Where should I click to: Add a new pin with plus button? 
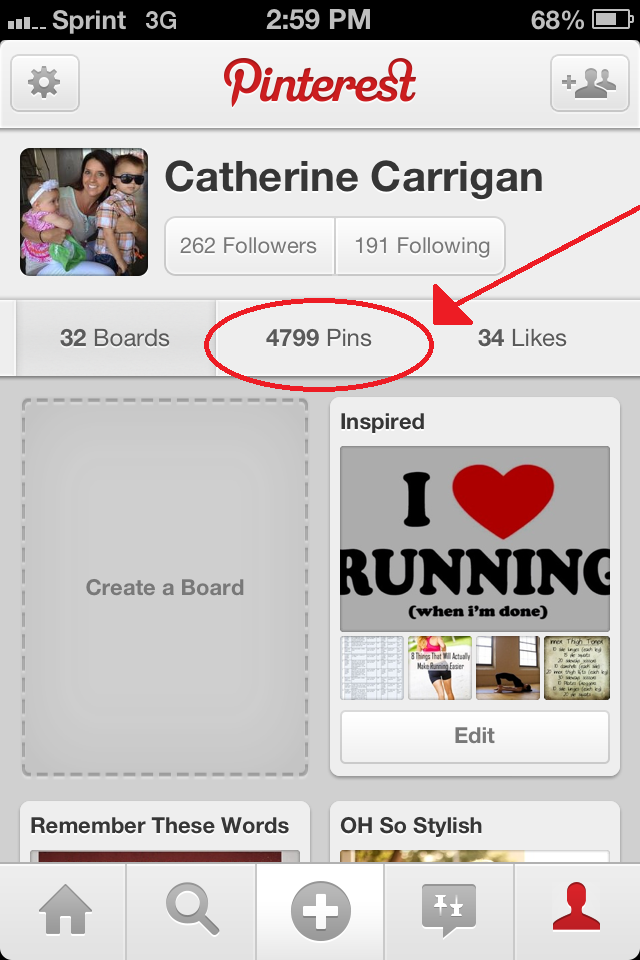click(x=320, y=911)
